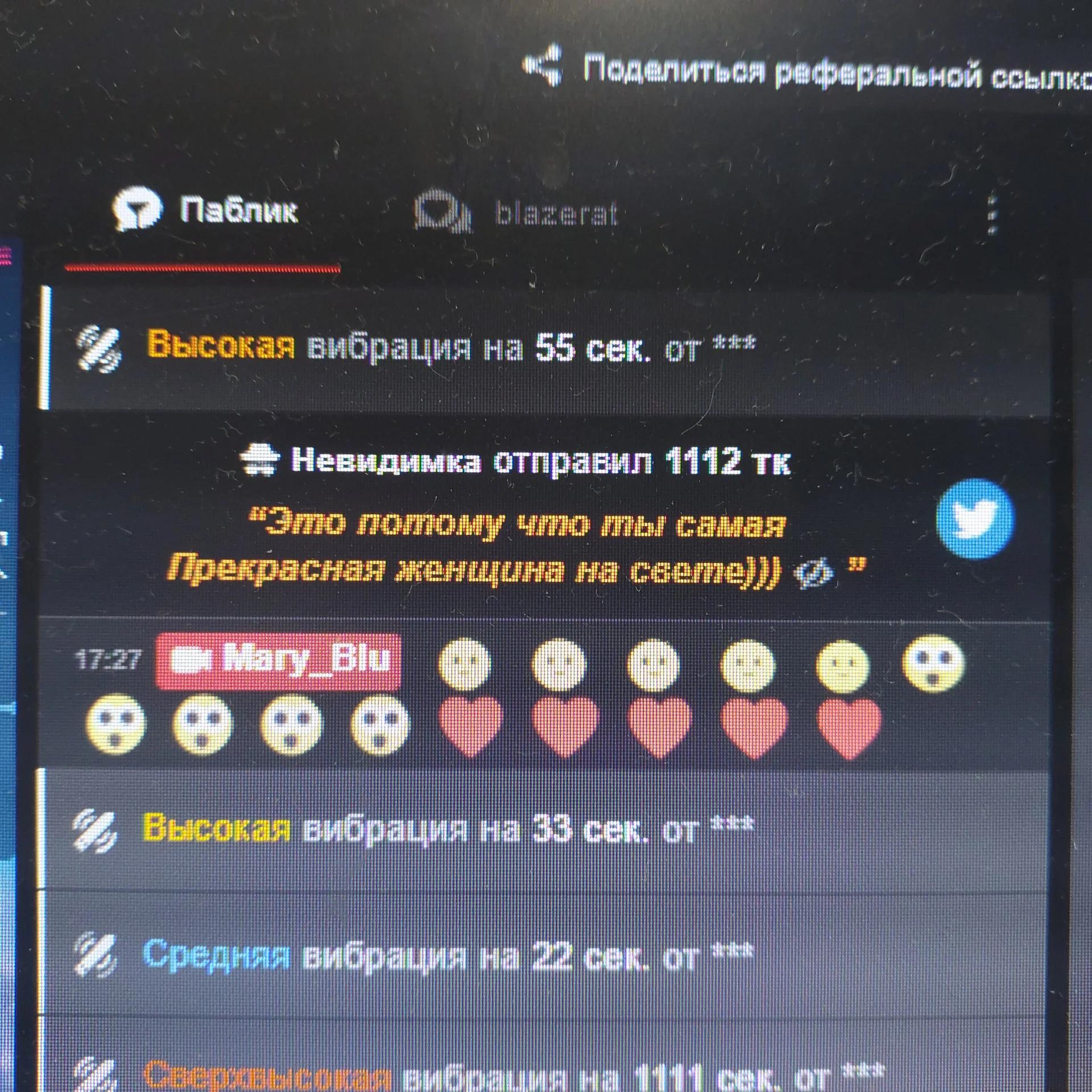Open Mary_Blu's username tag

(279, 661)
